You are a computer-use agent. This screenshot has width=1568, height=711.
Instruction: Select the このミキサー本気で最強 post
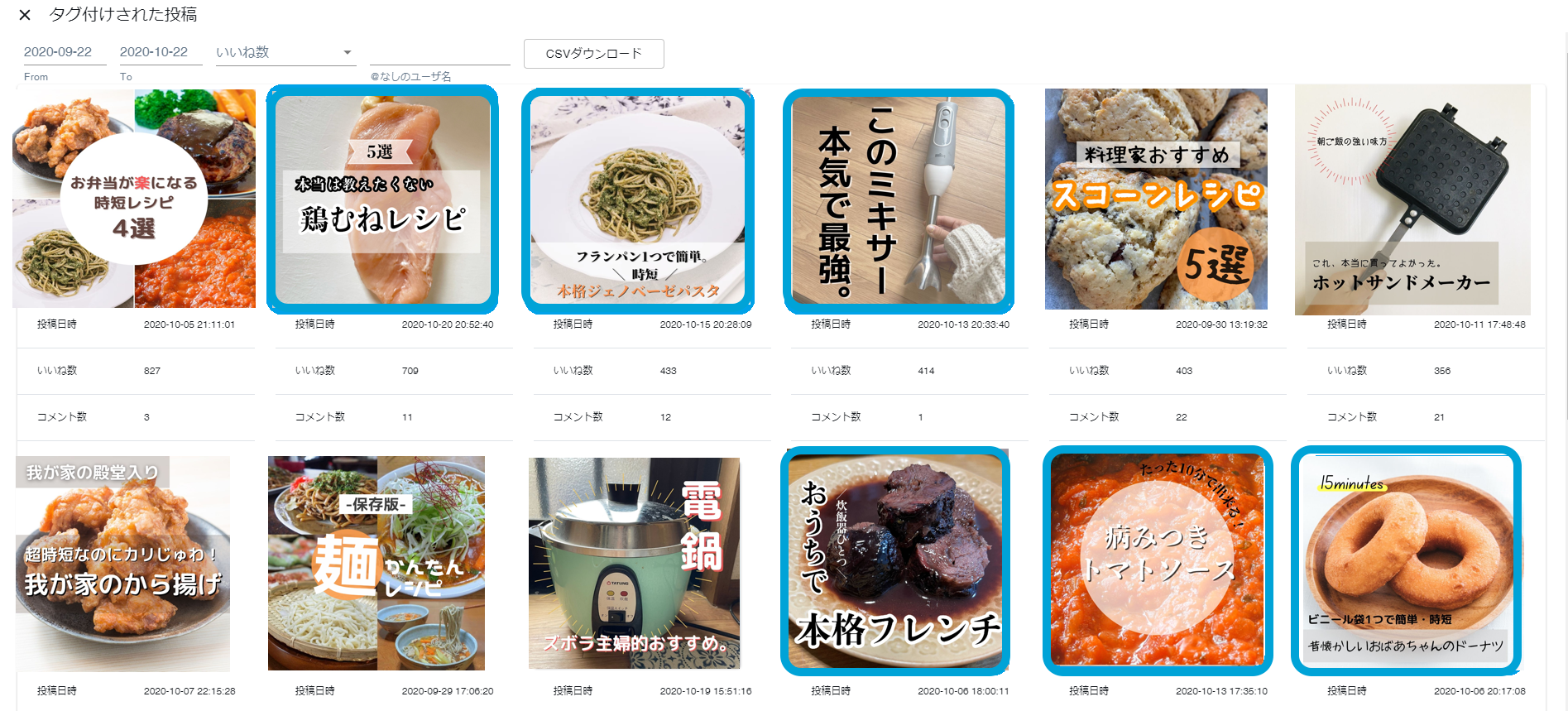click(x=899, y=200)
